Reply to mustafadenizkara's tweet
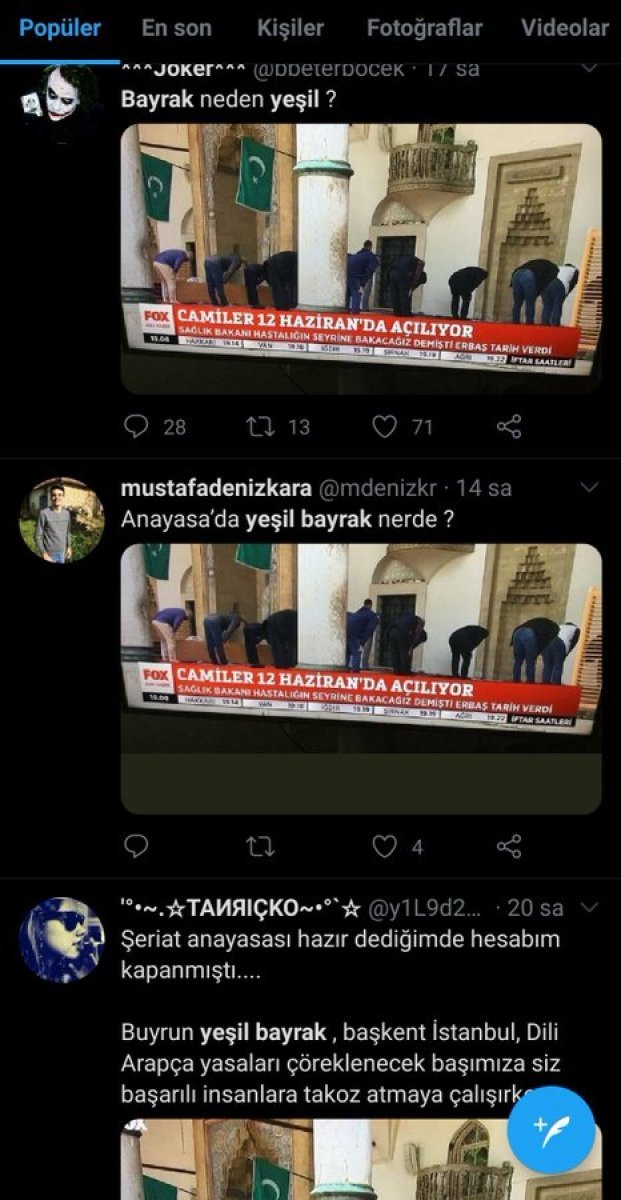This screenshot has width=621, height=1200. 136,847
